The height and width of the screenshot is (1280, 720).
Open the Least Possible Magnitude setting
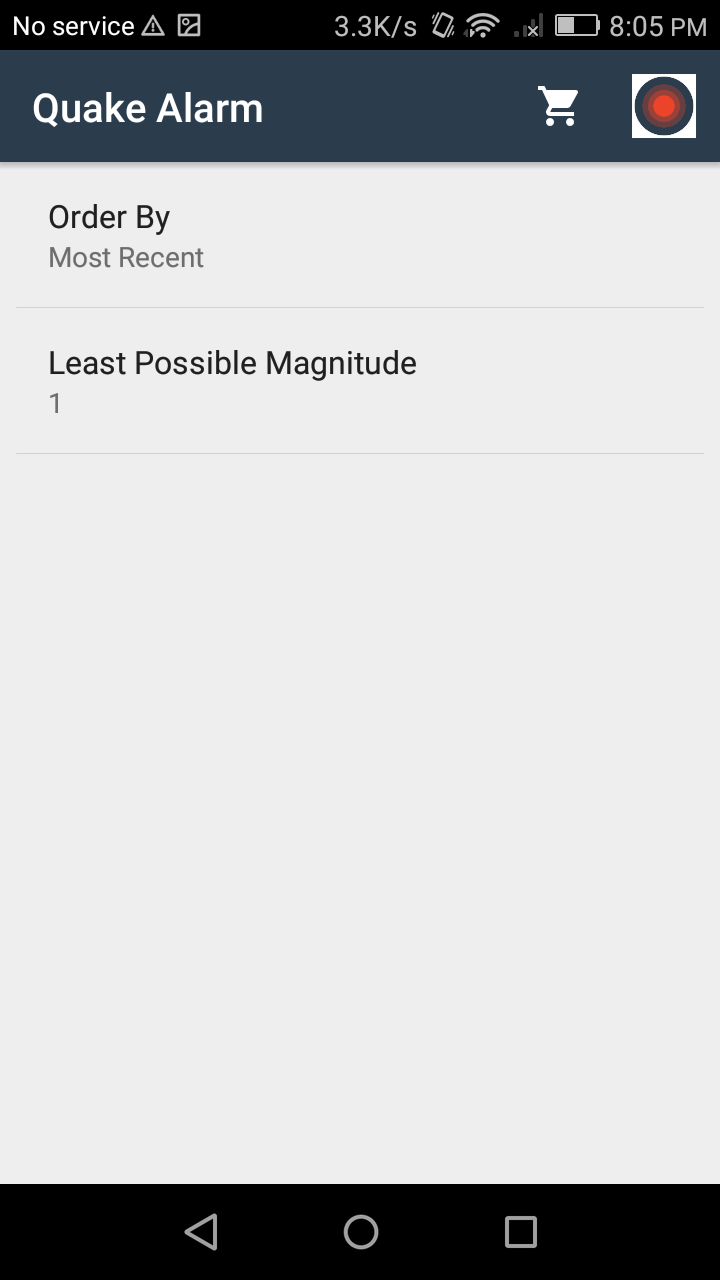pyautogui.click(x=360, y=380)
